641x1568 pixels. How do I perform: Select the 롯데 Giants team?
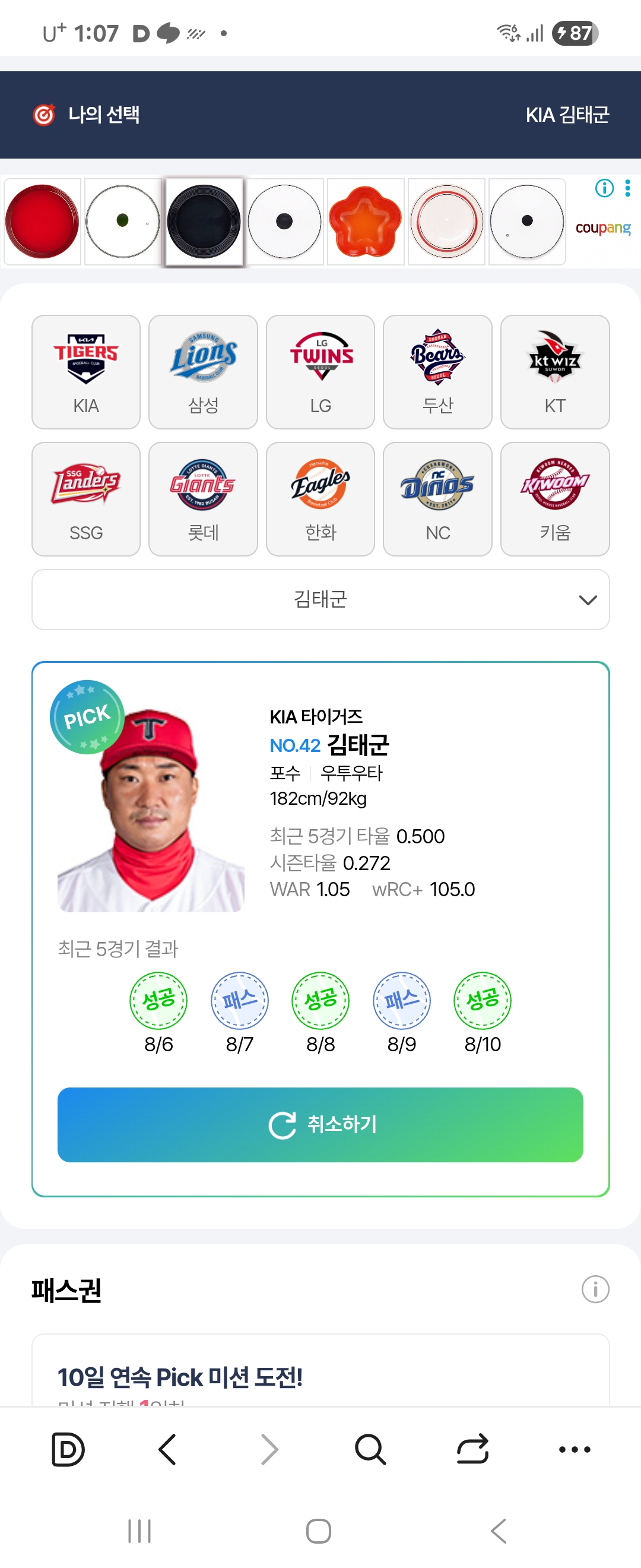[x=203, y=498]
